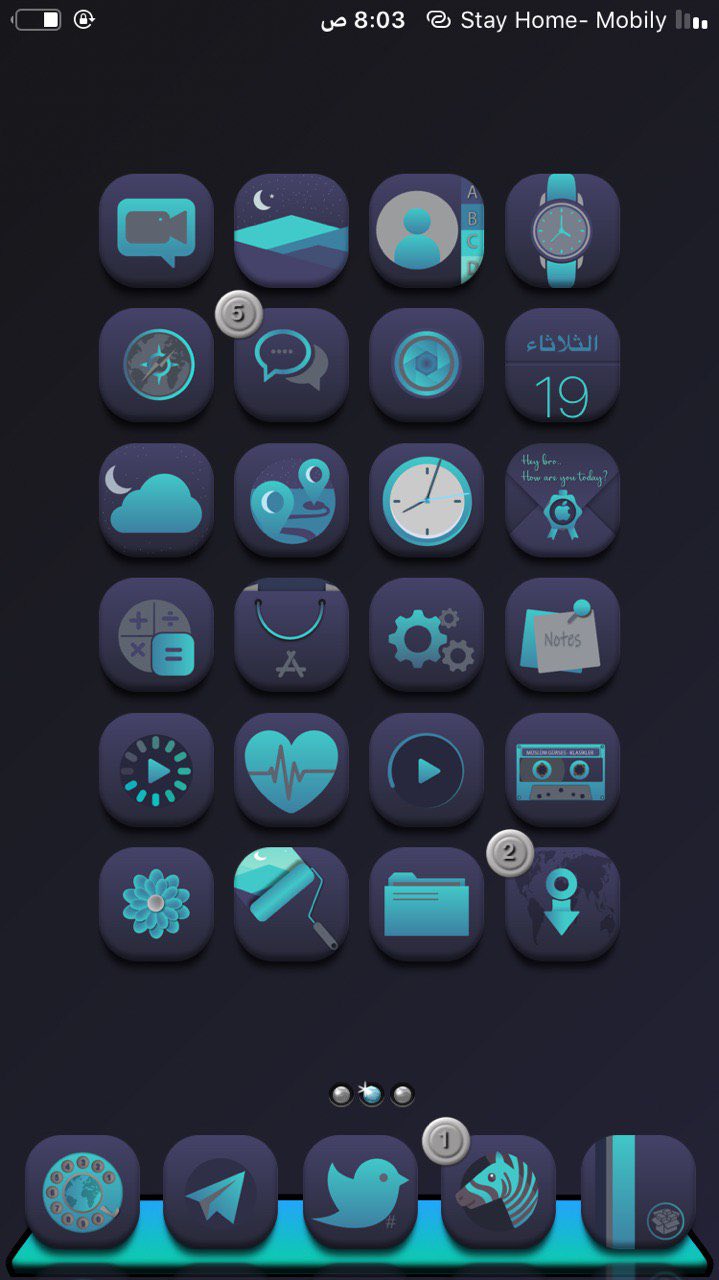
Task: Launch Telegram from the dock
Action: pyautogui.click(x=220, y=1192)
